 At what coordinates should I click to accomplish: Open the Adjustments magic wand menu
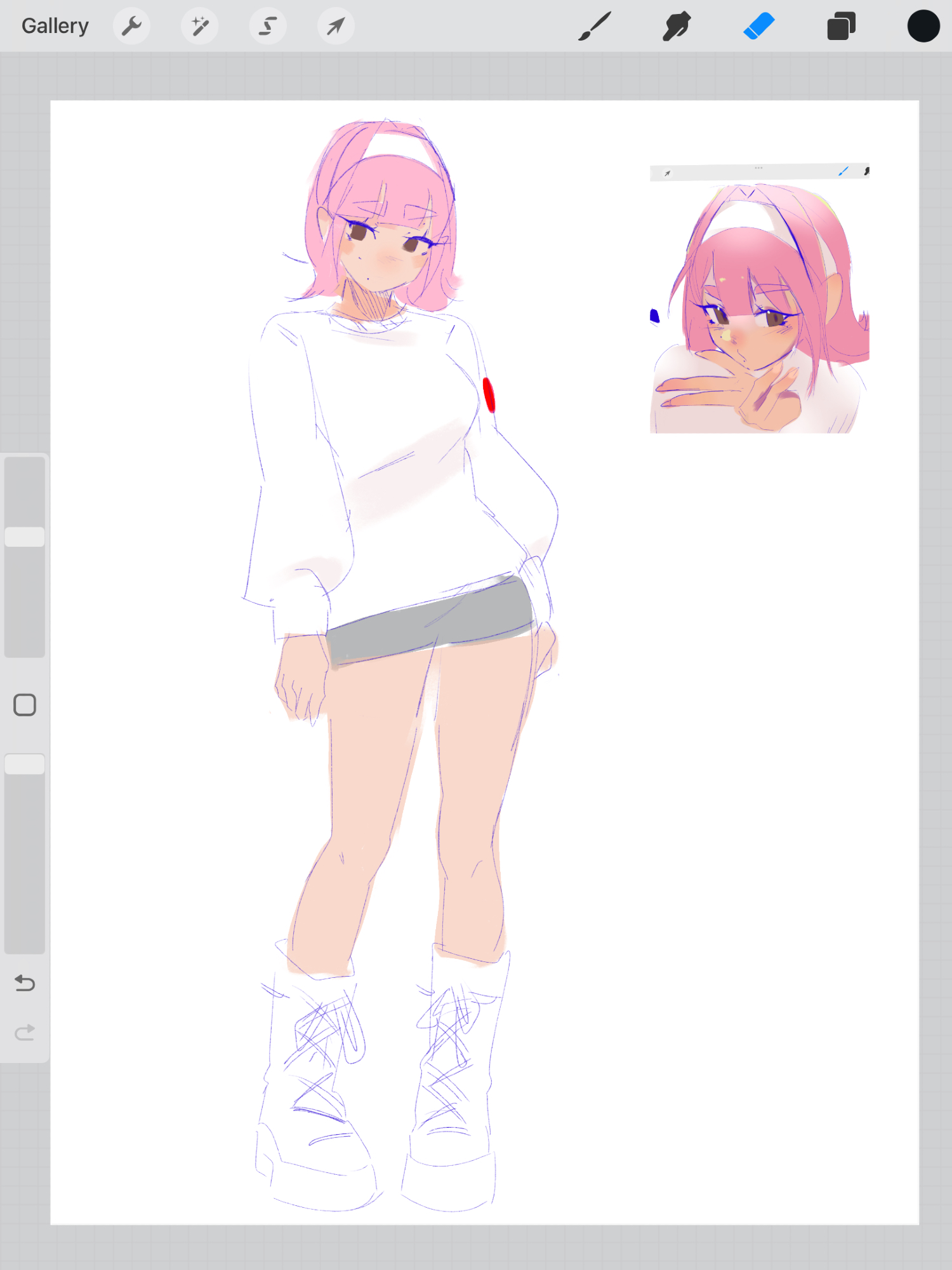[199, 26]
